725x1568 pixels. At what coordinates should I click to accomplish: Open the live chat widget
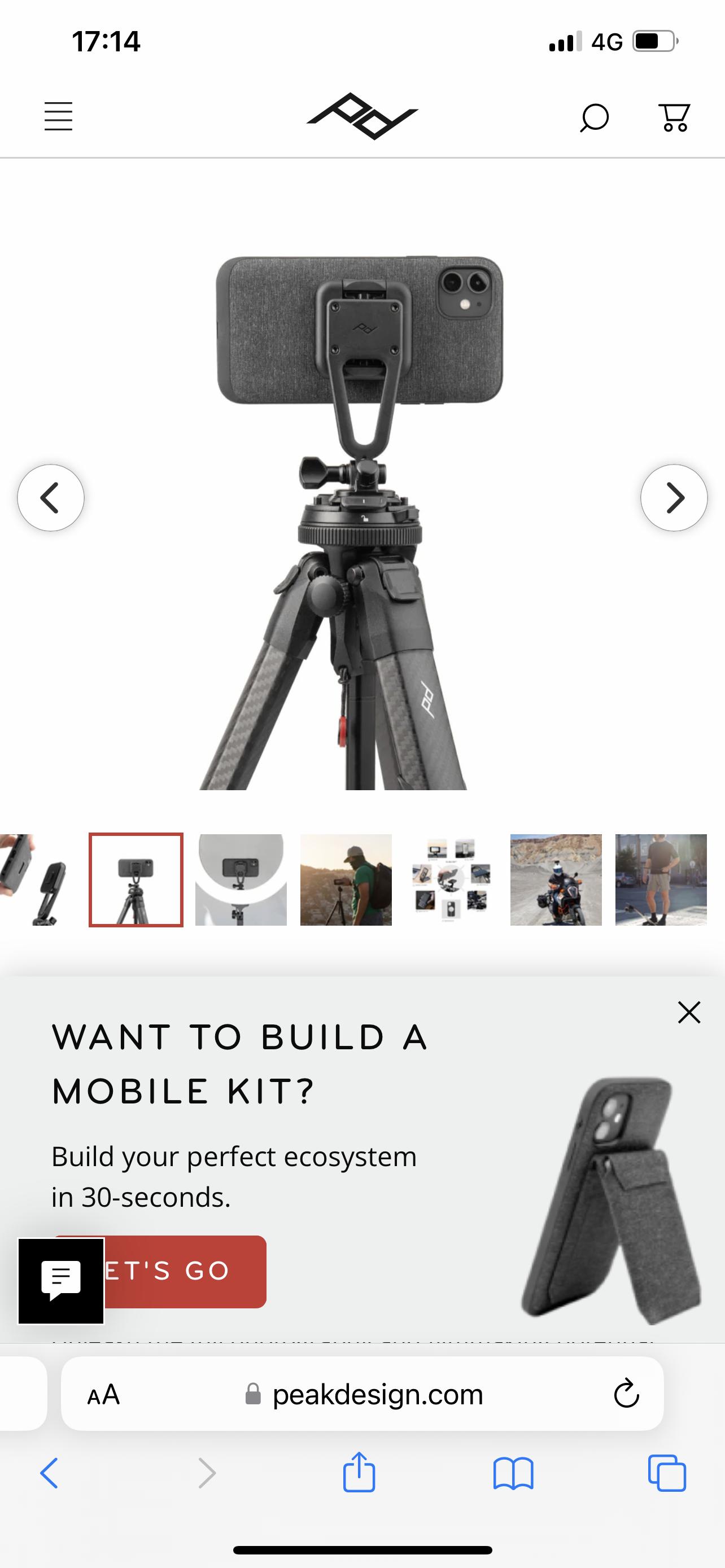[61, 1281]
